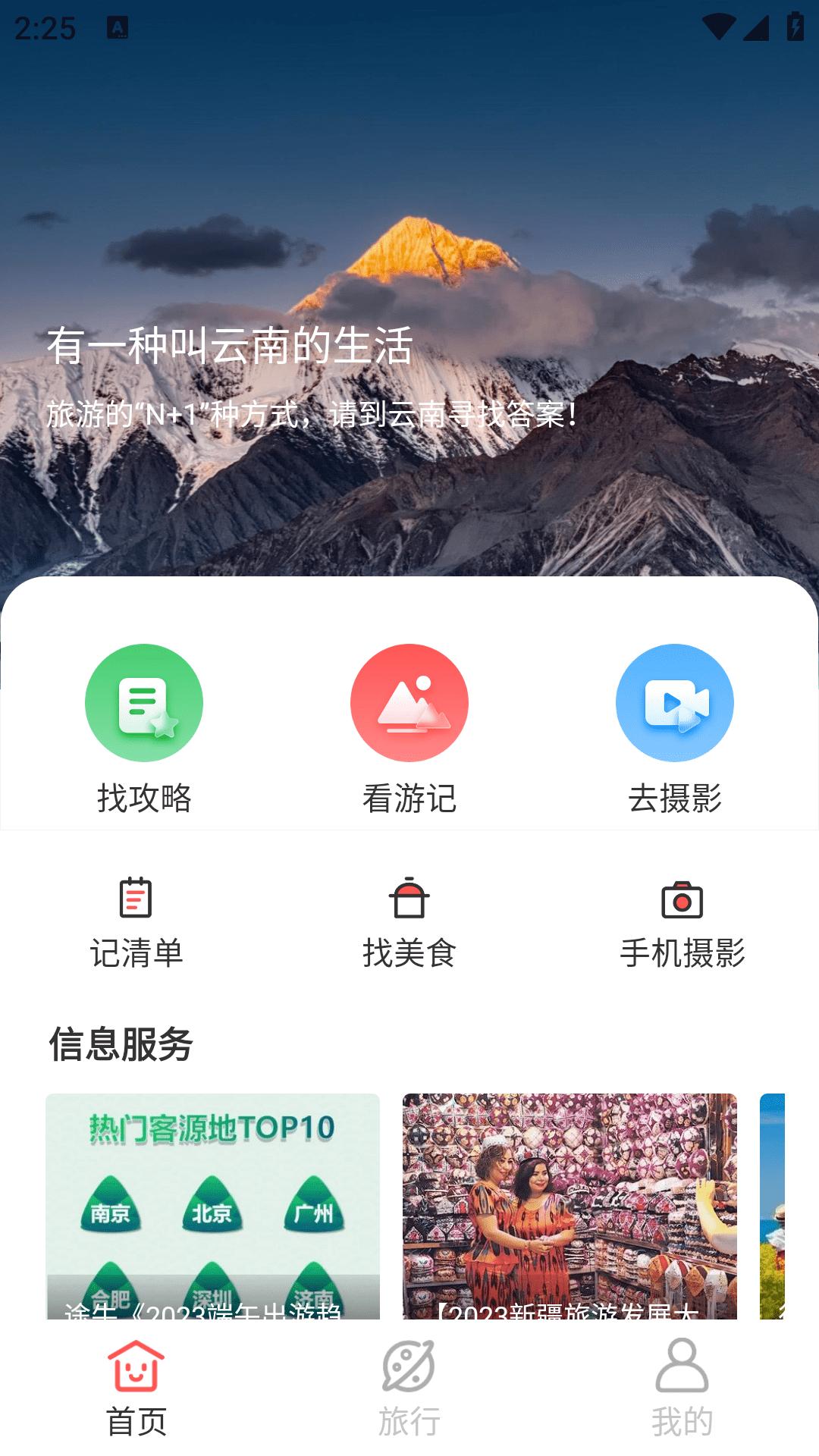
Task: Tap the battery indicator in status bar
Action: pos(792,25)
